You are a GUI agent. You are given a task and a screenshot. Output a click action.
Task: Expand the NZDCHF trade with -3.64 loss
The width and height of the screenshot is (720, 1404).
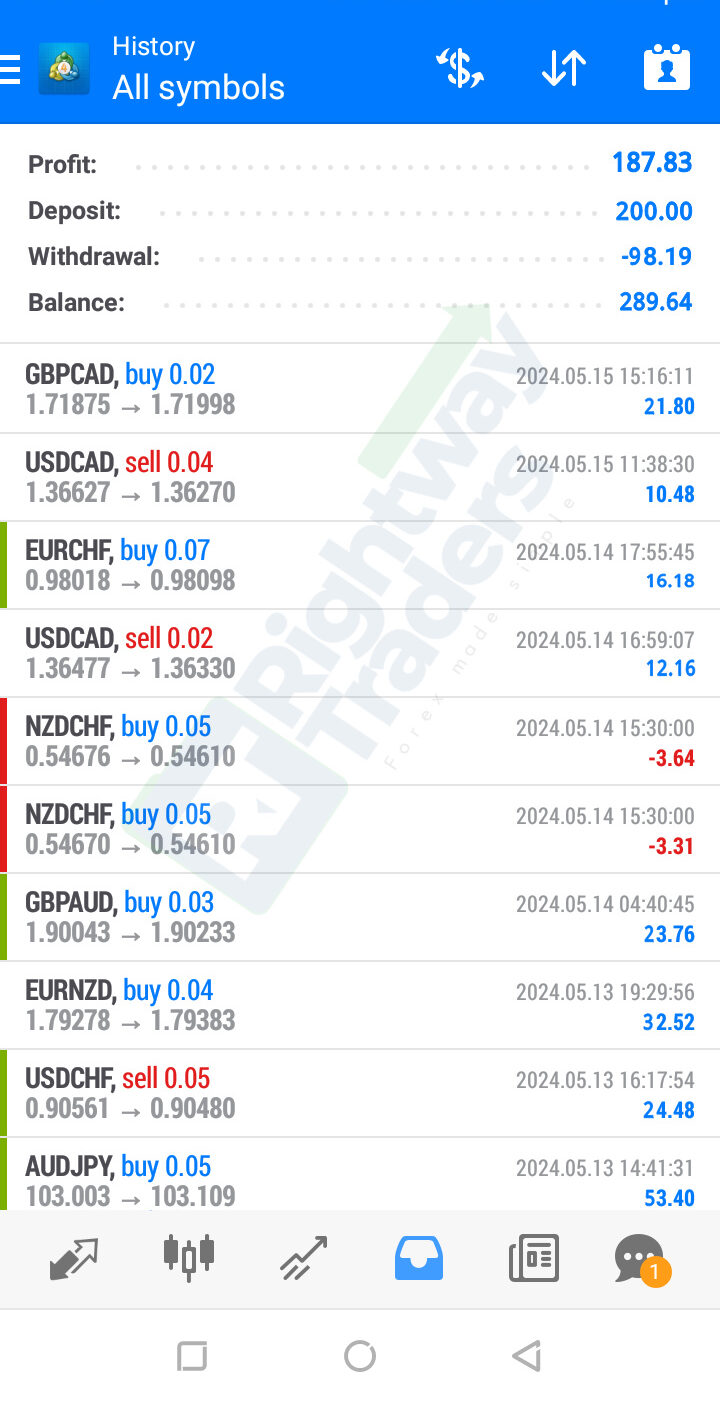360,741
